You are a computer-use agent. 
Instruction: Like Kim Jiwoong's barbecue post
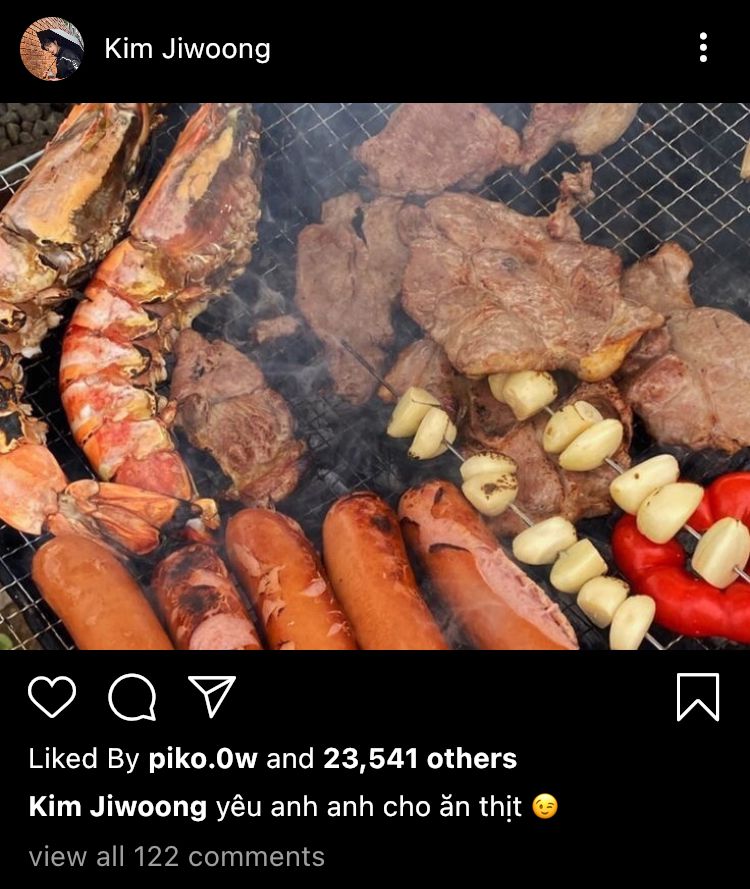point(52,697)
